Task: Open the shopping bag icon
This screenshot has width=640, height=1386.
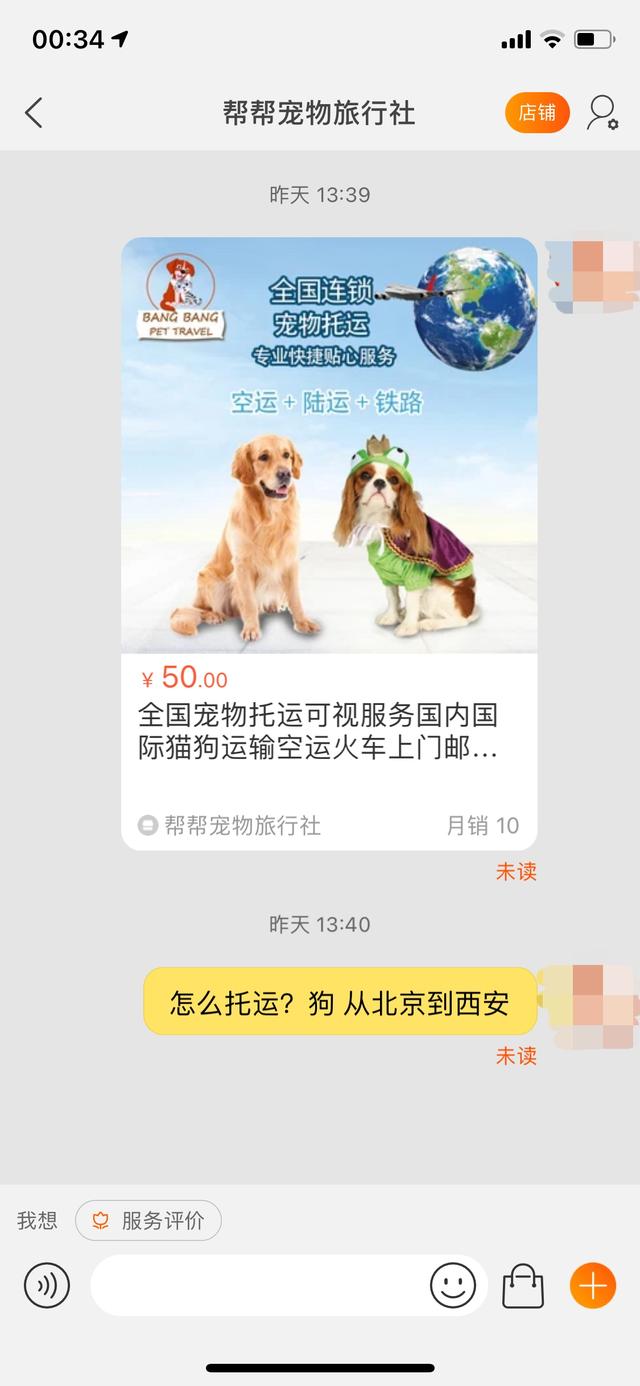Action: point(523,1285)
